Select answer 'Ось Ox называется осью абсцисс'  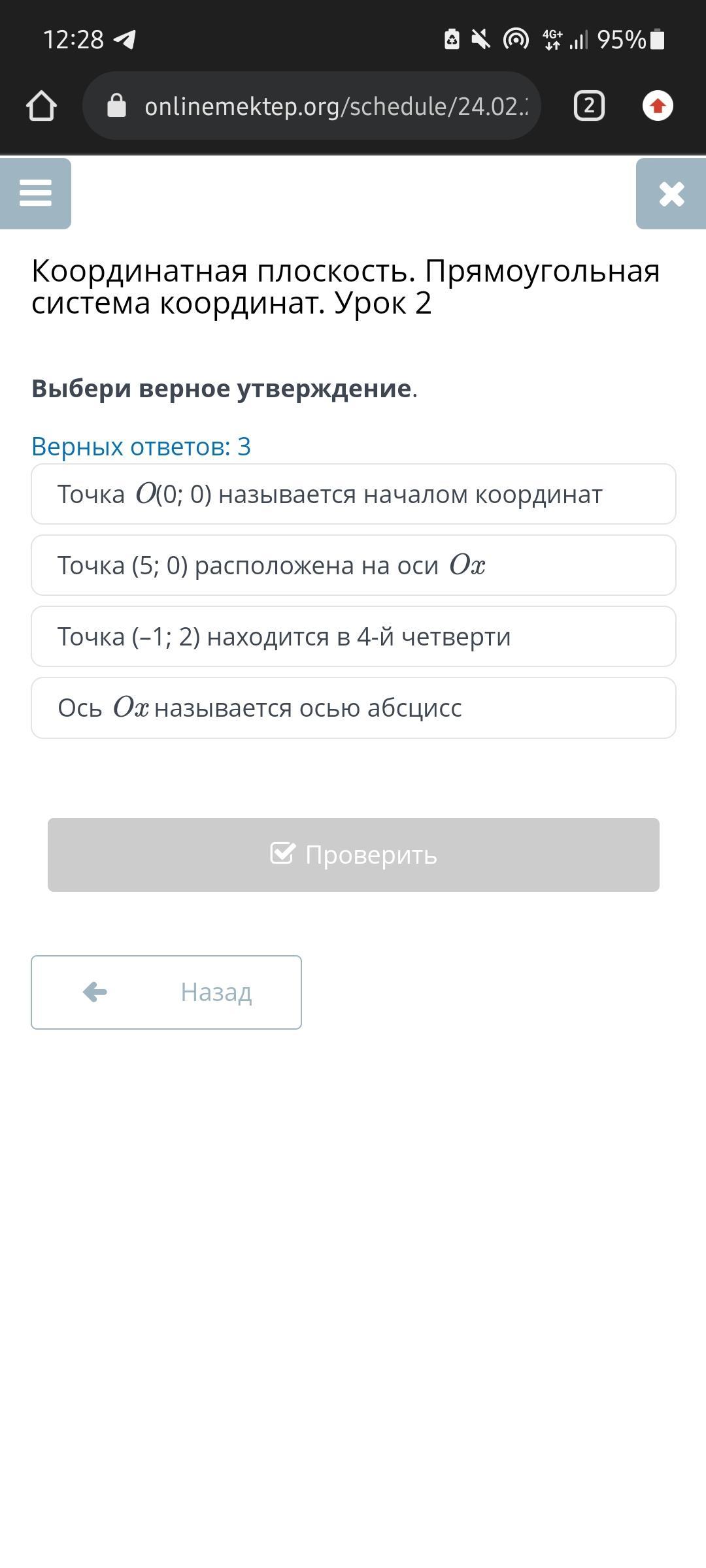354,708
